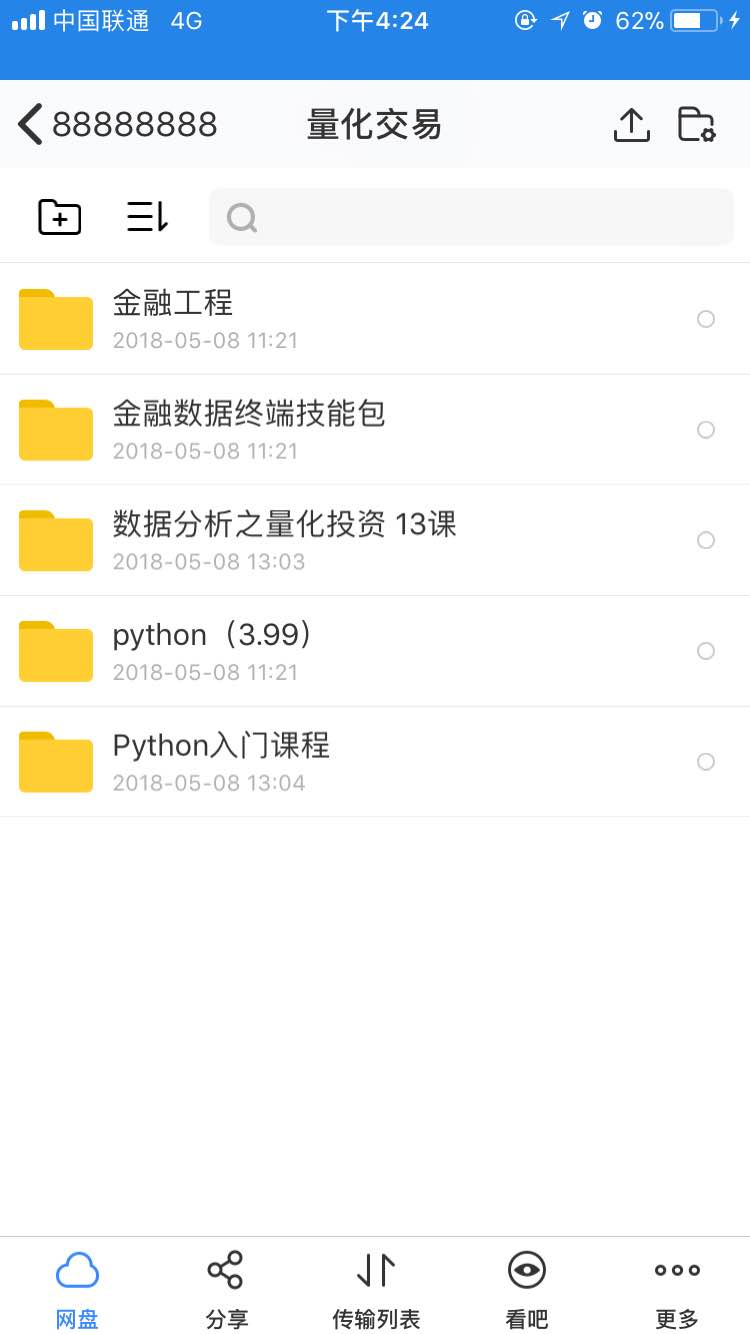
Task: Open the sort order options
Action: pos(147,217)
